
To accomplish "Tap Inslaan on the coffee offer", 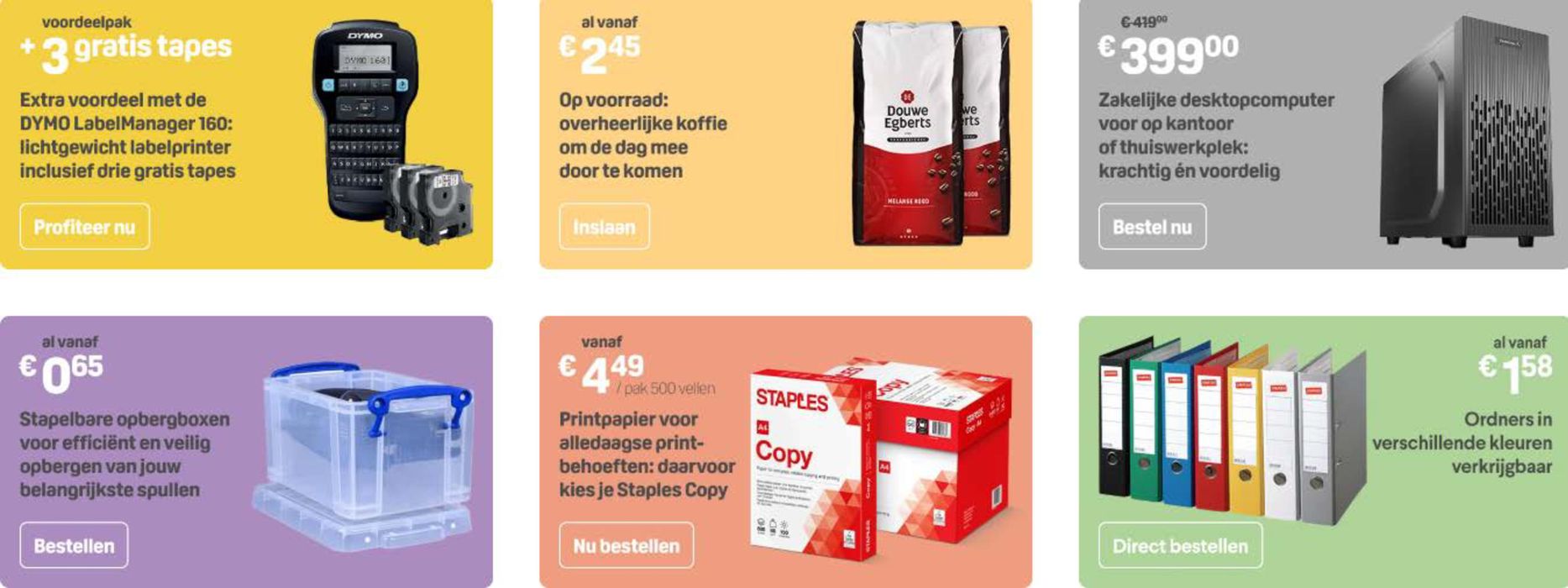I will (x=604, y=227).
